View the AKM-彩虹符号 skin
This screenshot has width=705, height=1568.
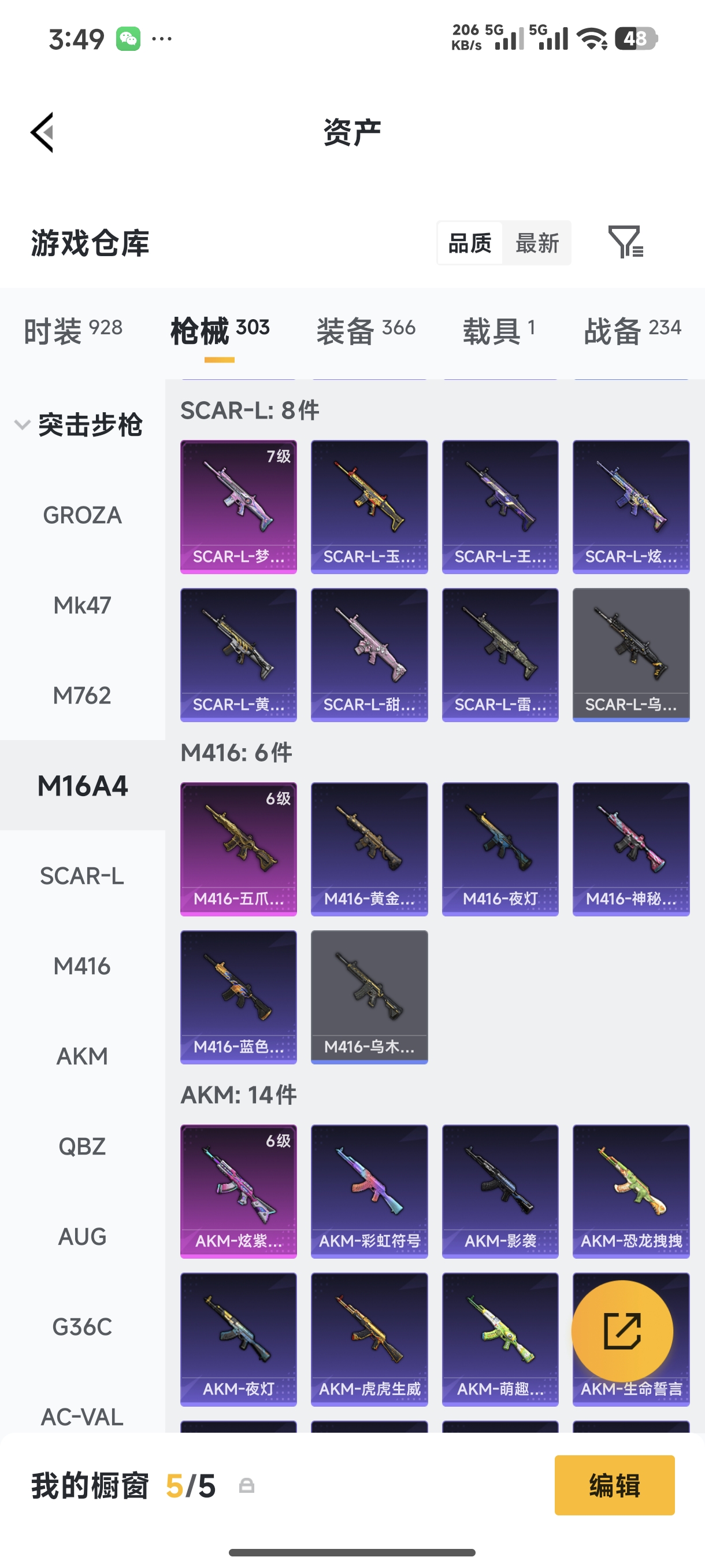coord(369,1190)
